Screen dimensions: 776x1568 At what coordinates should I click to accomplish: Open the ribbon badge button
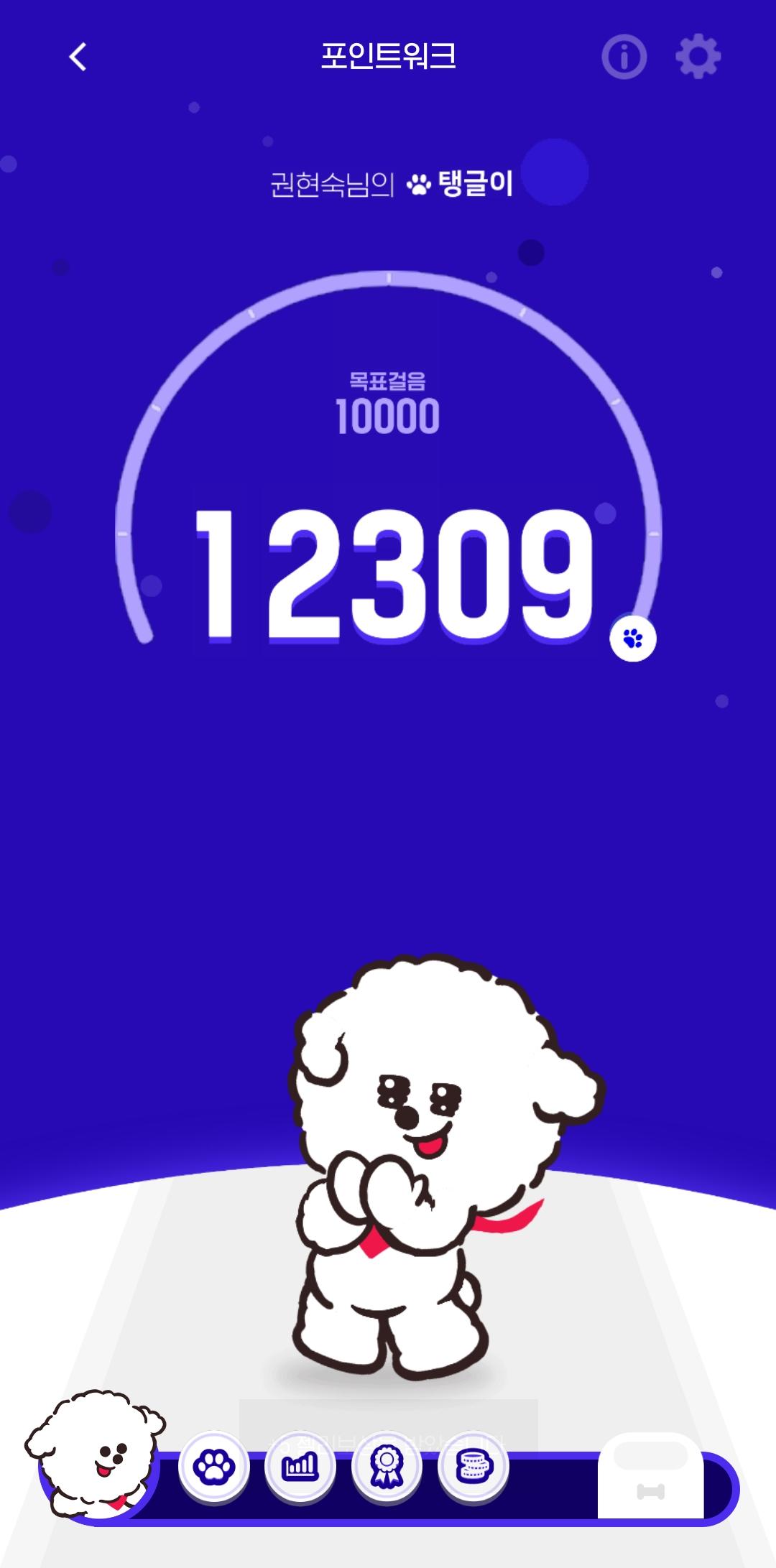[387, 1467]
